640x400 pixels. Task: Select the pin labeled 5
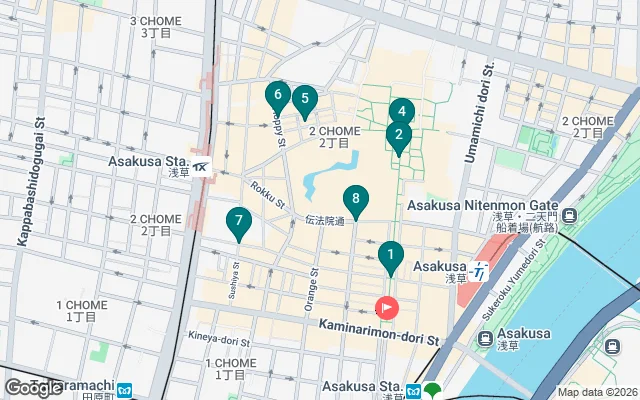[305, 100]
